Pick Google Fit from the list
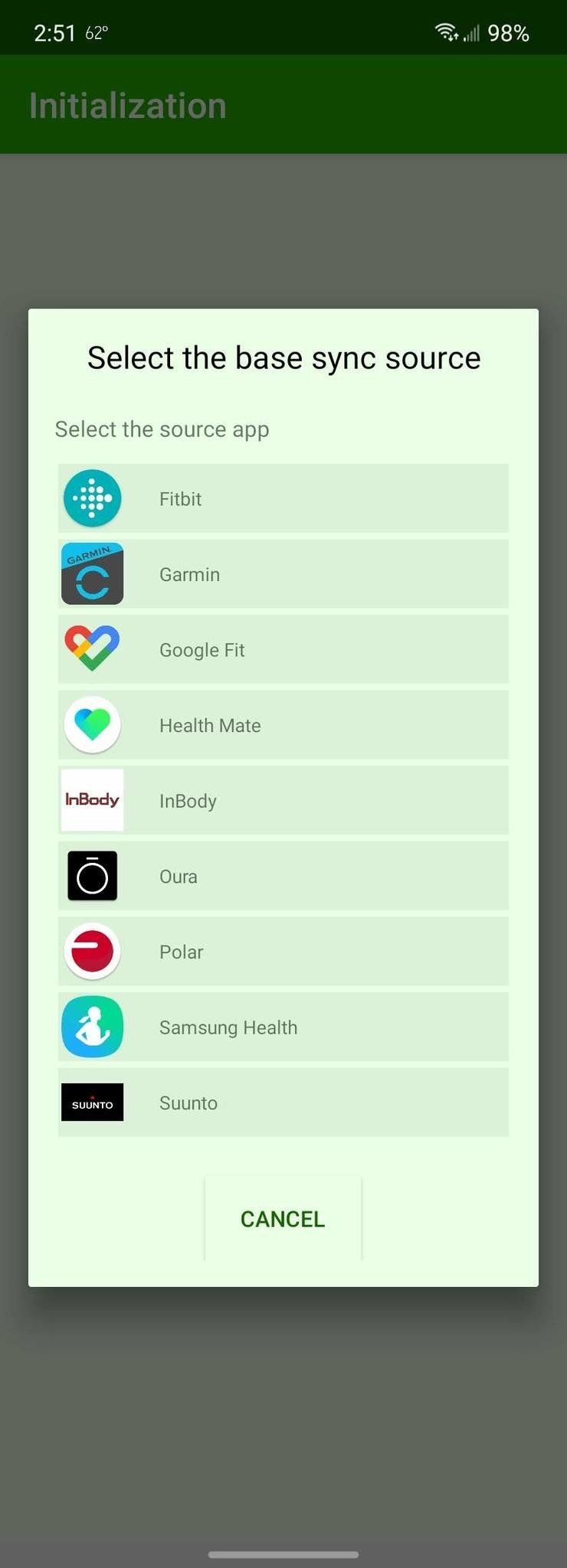The image size is (567, 1568). click(x=283, y=649)
